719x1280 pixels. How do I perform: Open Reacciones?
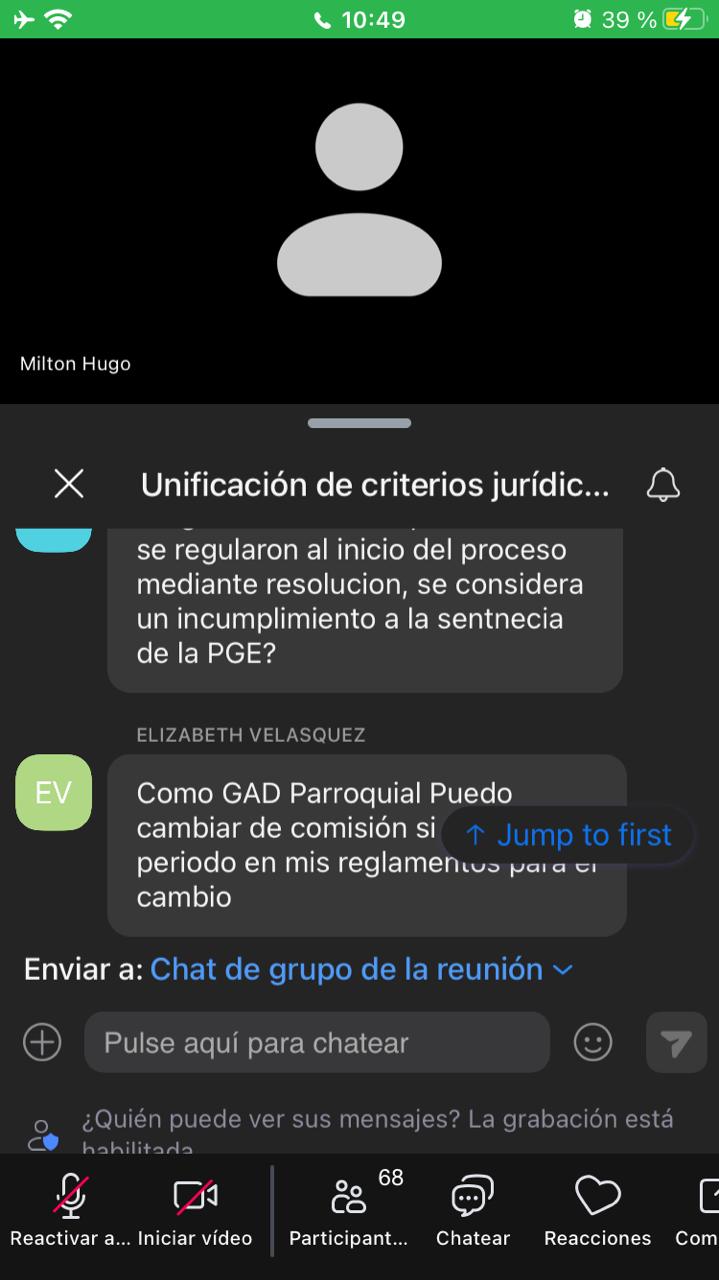[x=597, y=1211]
